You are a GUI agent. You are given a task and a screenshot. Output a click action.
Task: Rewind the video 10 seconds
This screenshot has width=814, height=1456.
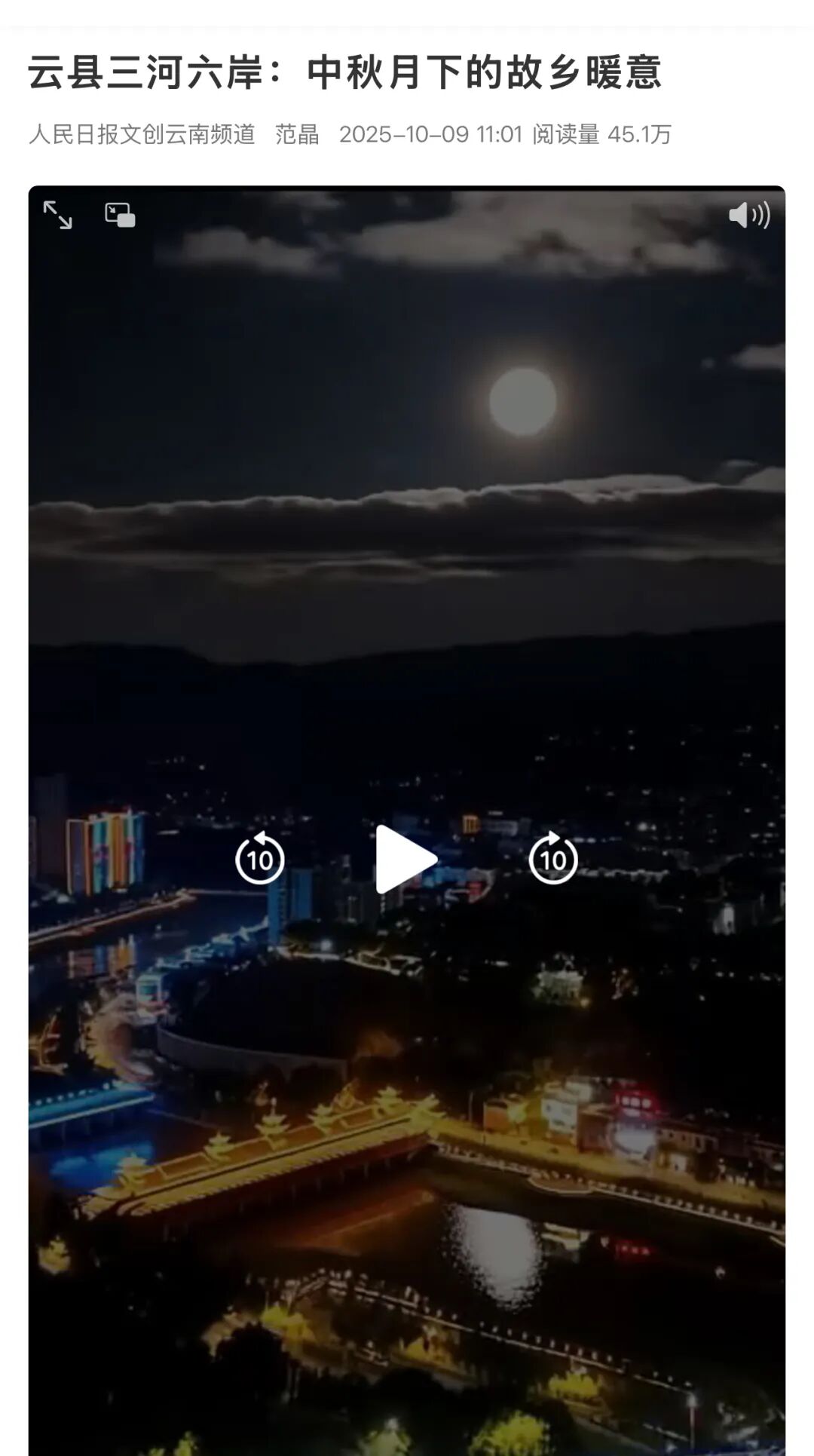[260, 859]
